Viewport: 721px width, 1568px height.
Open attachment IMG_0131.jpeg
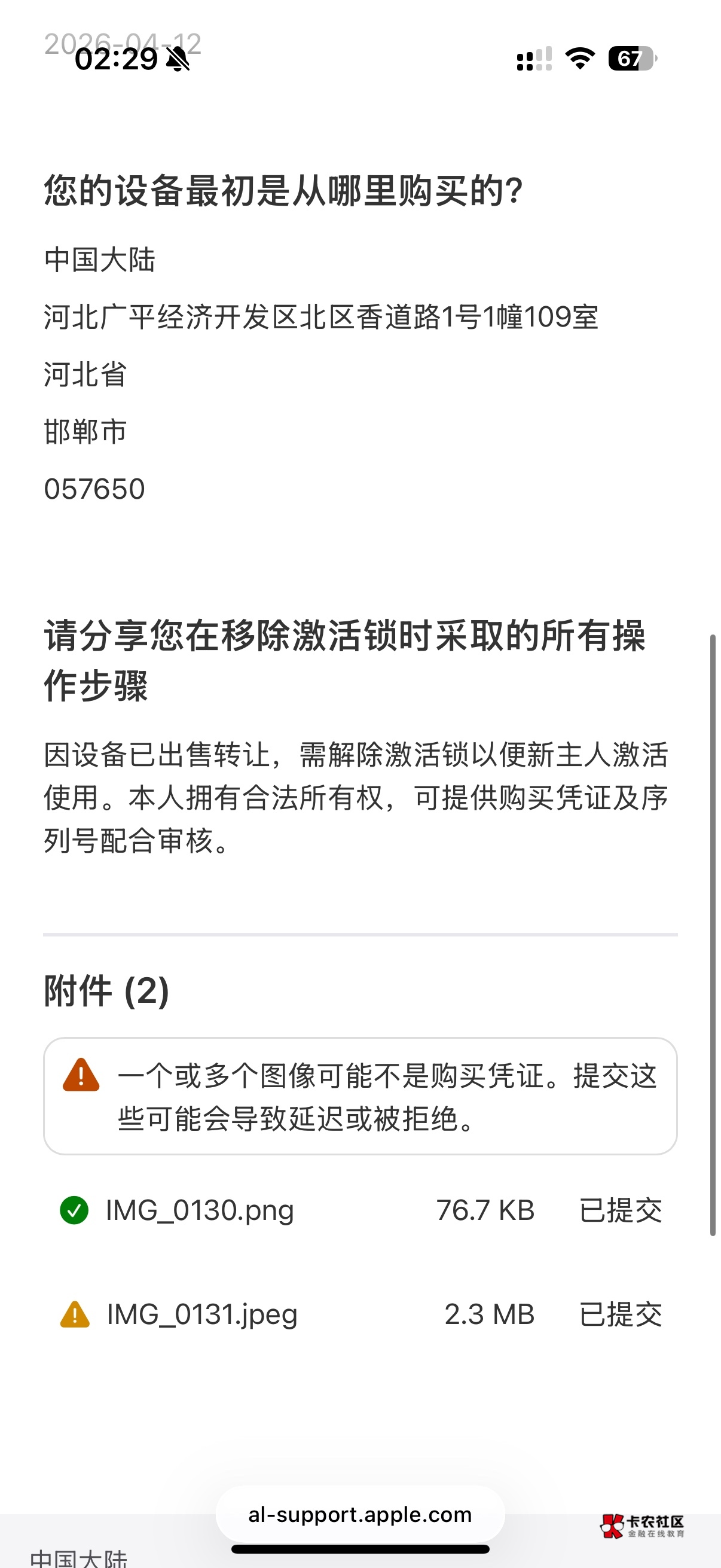click(201, 1314)
